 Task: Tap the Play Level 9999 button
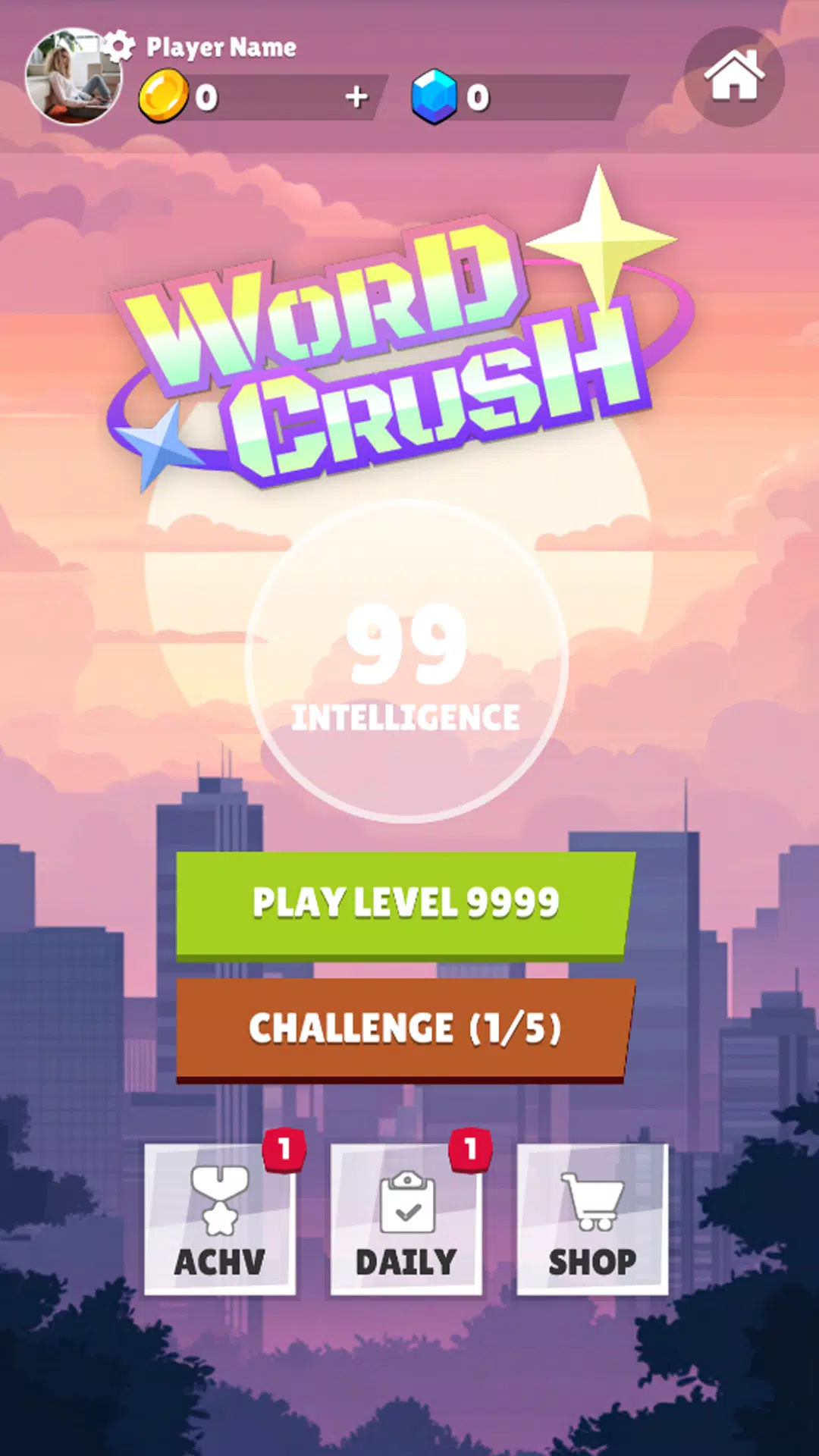tap(404, 904)
